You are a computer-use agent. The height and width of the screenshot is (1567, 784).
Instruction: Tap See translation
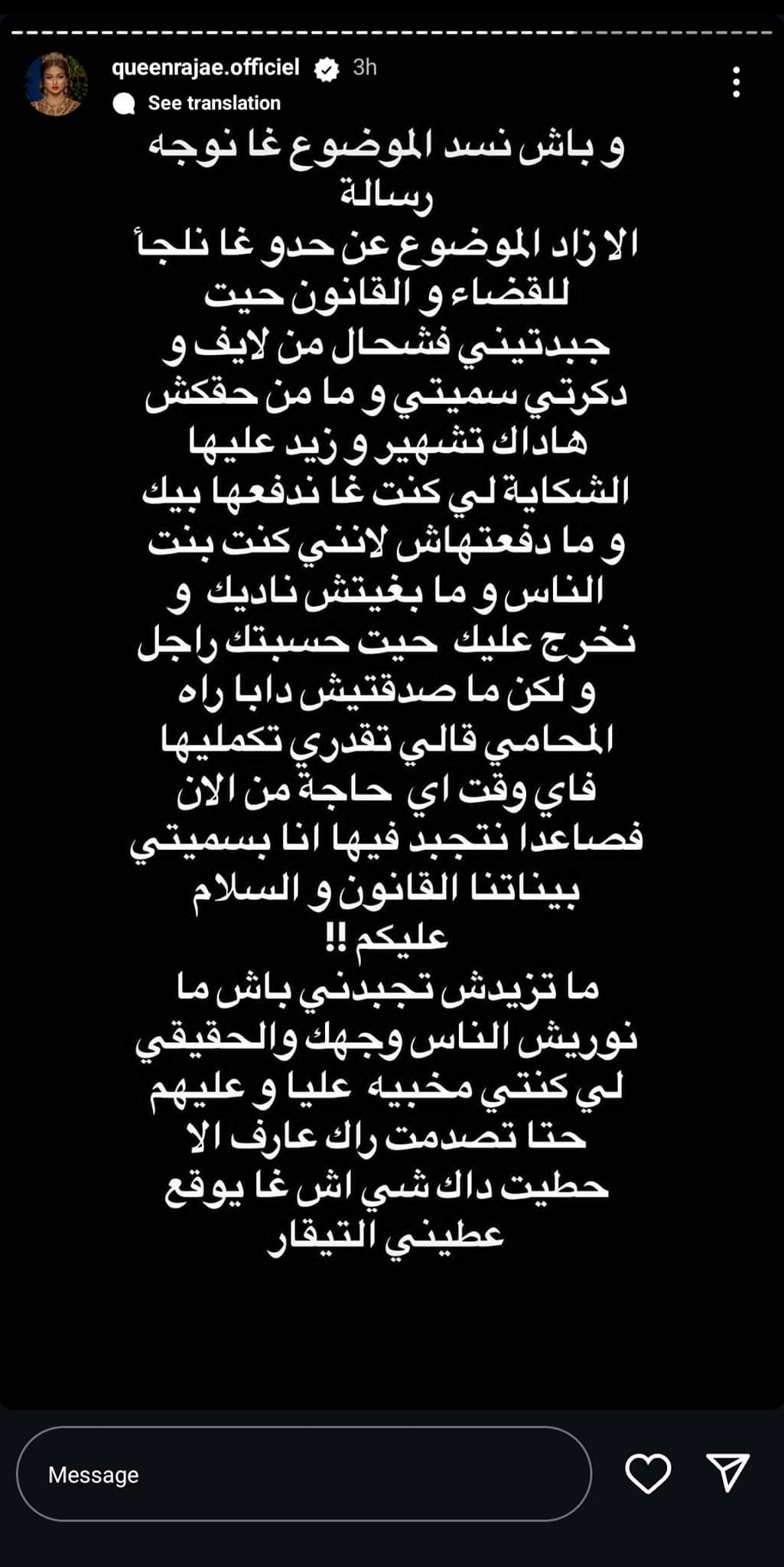point(213,103)
